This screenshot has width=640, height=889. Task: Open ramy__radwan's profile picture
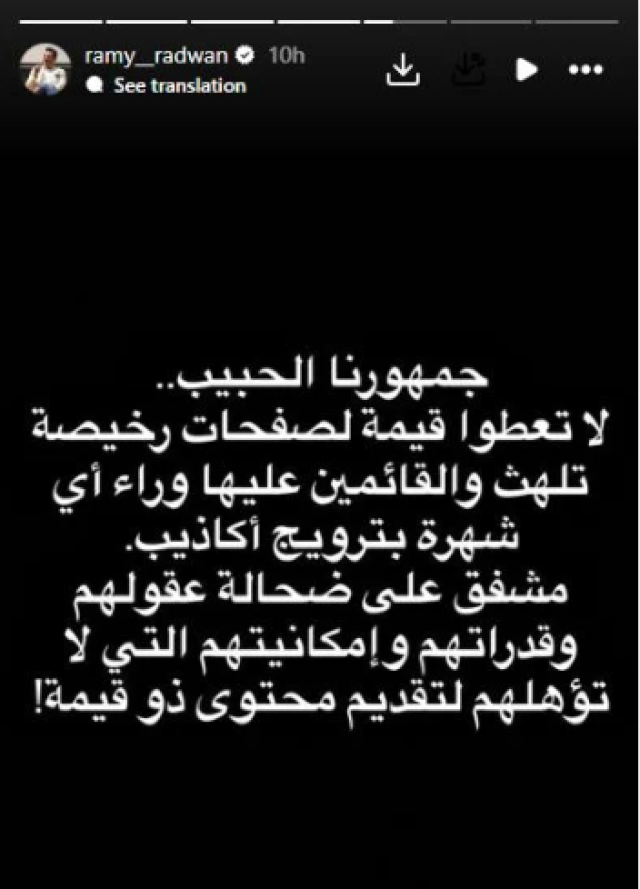pyautogui.click(x=45, y=69)
